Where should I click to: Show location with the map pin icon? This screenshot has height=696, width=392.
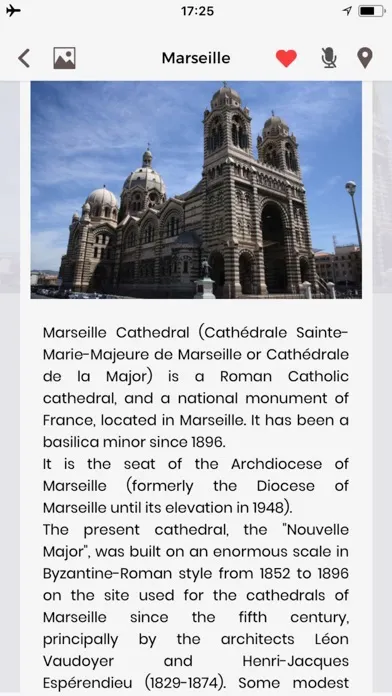365,58
